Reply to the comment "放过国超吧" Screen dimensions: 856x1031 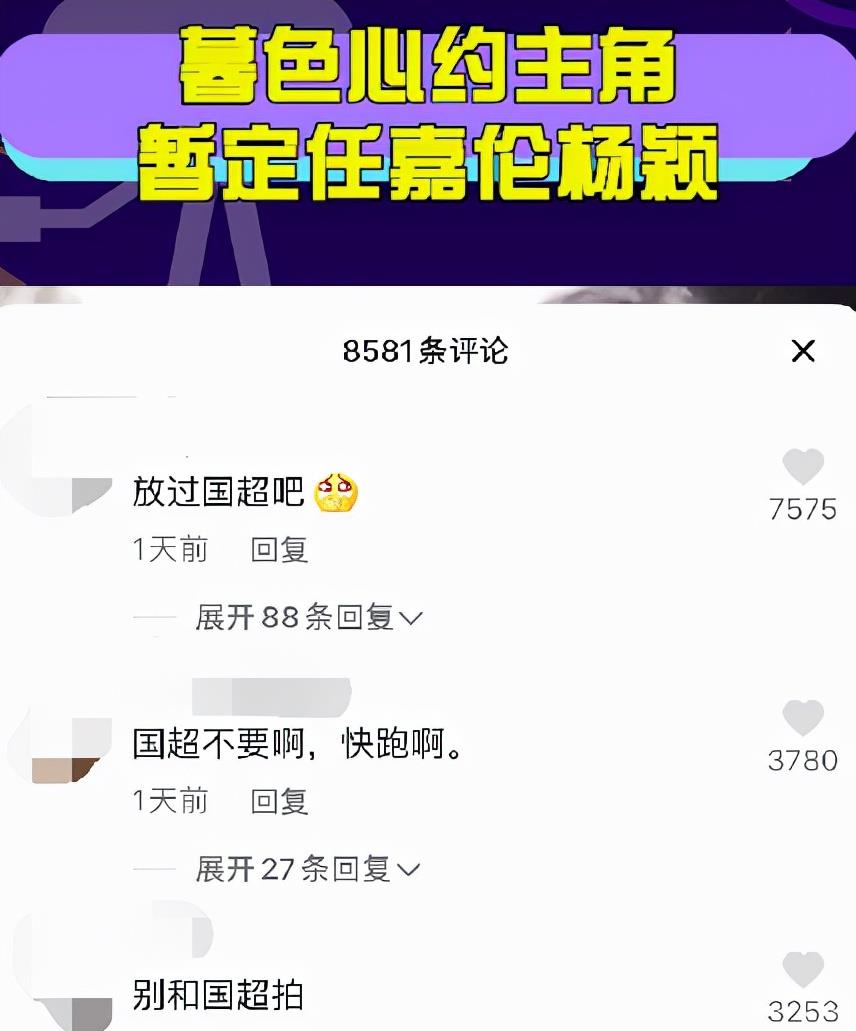[280, 549]
